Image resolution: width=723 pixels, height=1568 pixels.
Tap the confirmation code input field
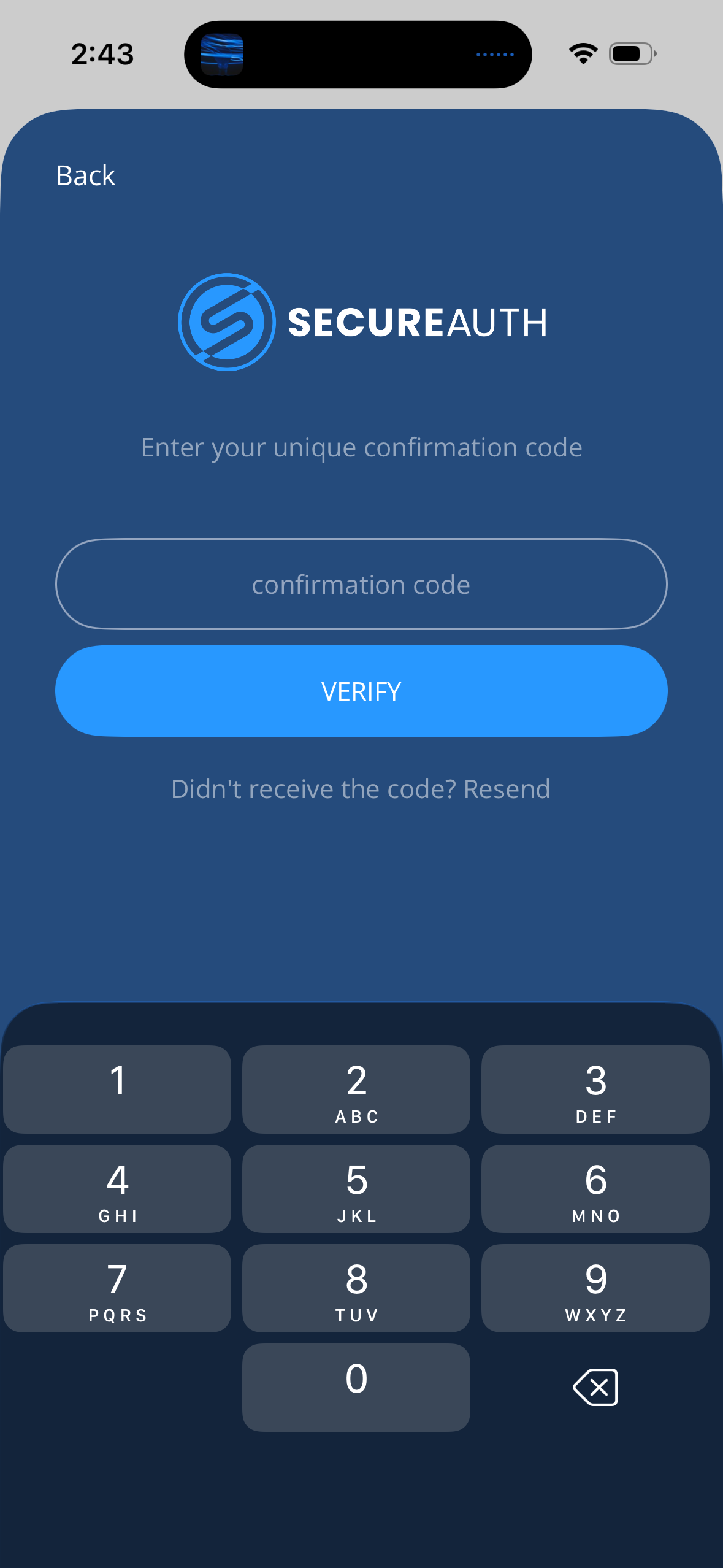point(361,584)
